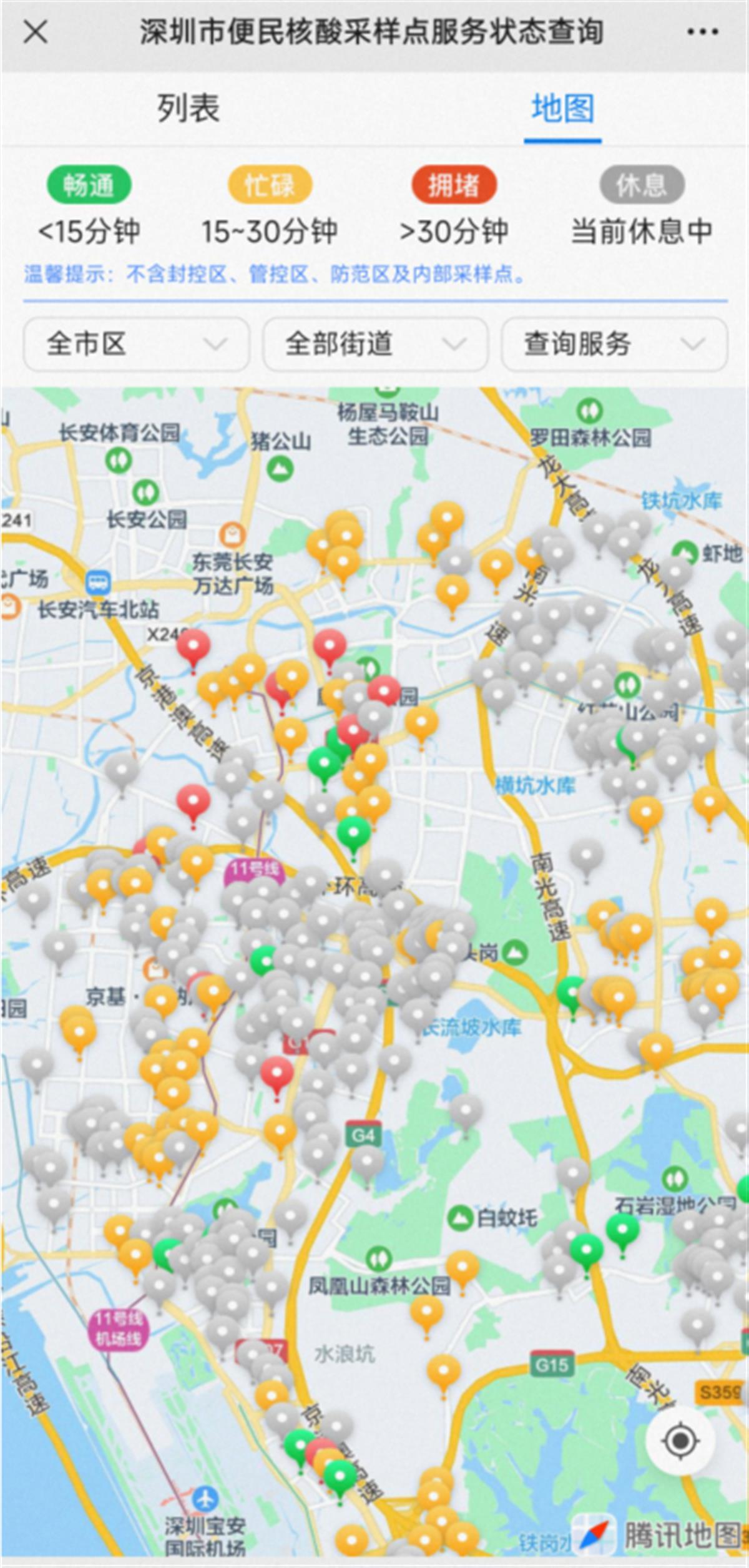Tap the red marker near X24 road
749x1568 pixels.
(193, 645)
